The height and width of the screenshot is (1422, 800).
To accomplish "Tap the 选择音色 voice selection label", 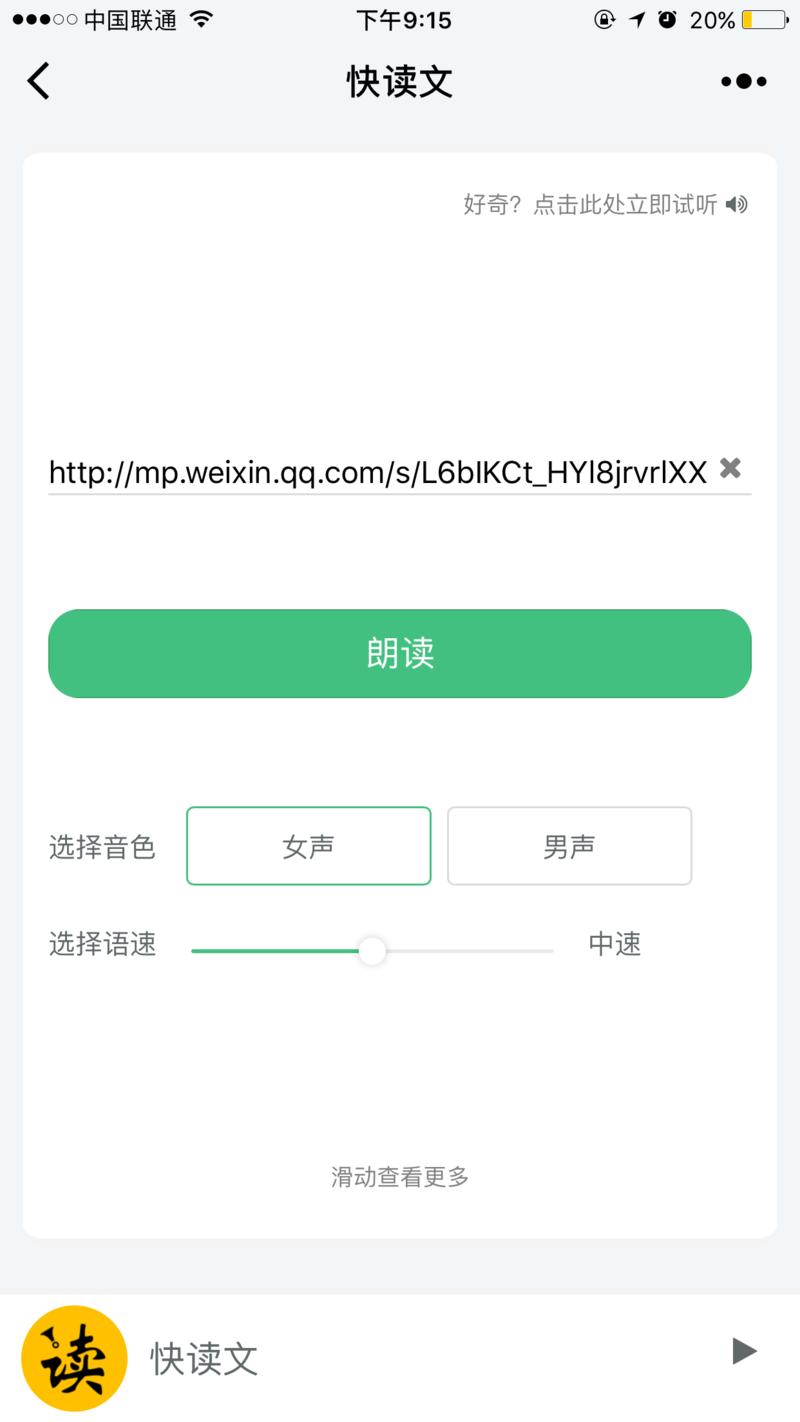I will pos(102,845).
